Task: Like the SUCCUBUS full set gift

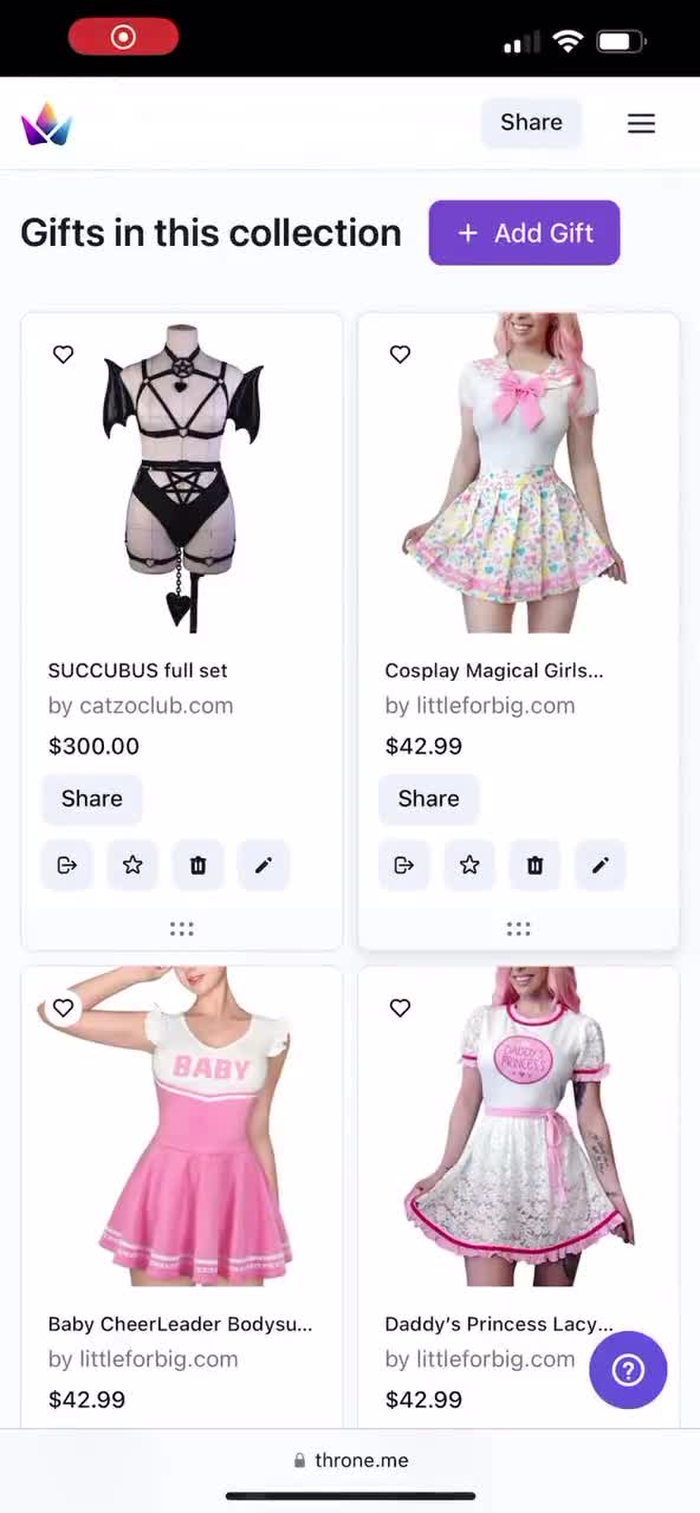Action: [63, 354]
